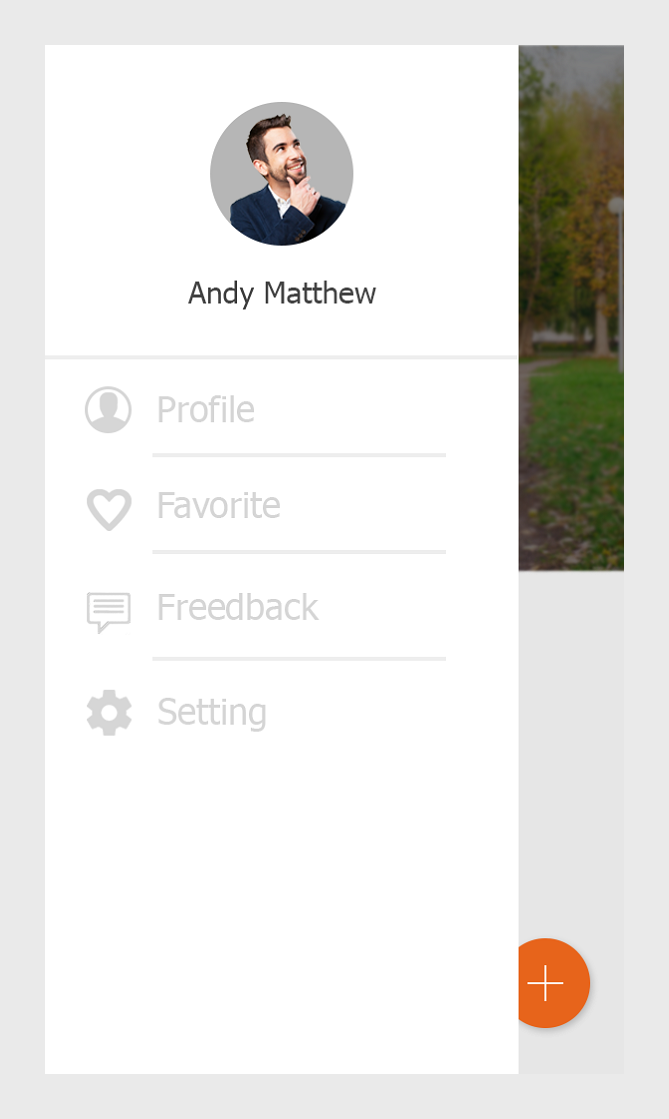The height and width of the screenshot is (1119, 669).
Task: Open the Profile menu item
Action: [x=205, y=410]
